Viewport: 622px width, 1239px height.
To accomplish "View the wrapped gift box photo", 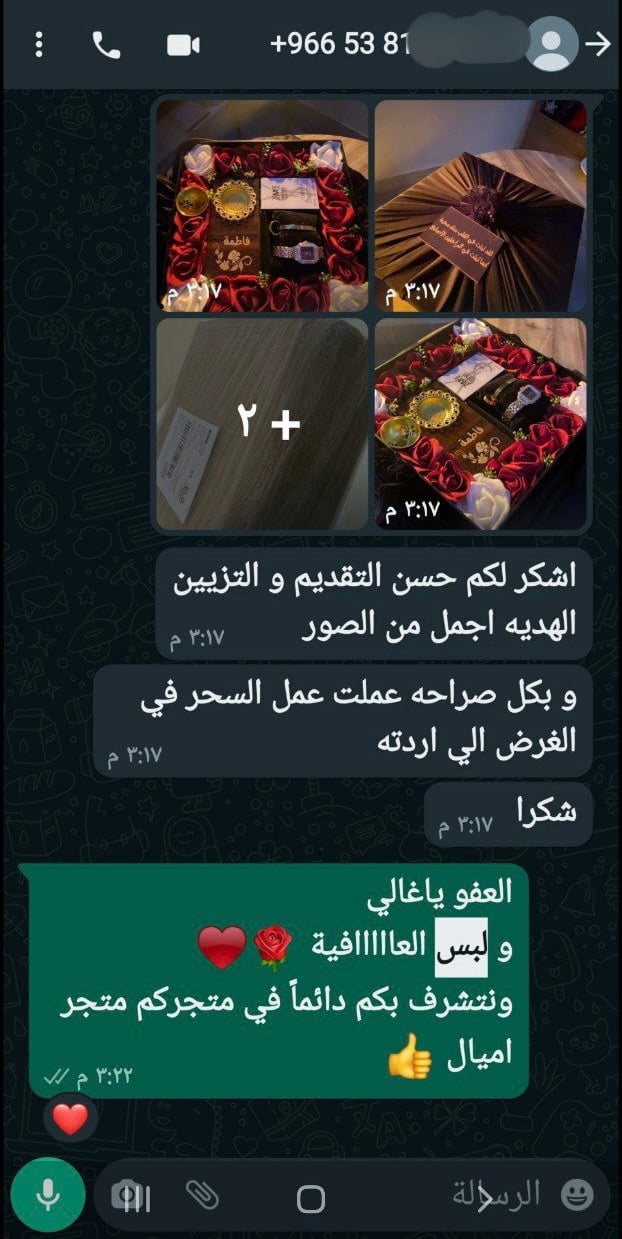I will click(x=480, y=205).
